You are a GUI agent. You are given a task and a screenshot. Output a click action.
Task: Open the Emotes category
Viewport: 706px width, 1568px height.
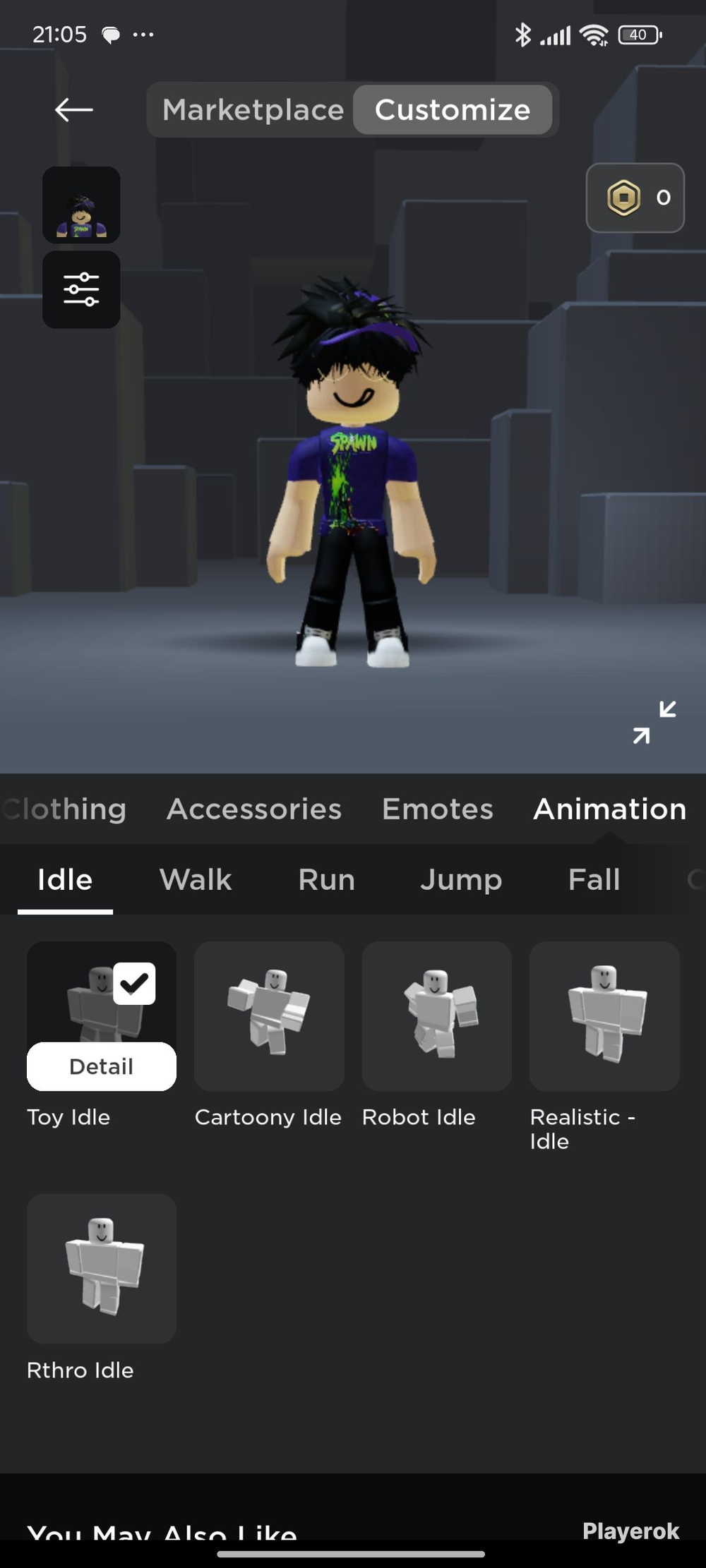tap(438, 809)
